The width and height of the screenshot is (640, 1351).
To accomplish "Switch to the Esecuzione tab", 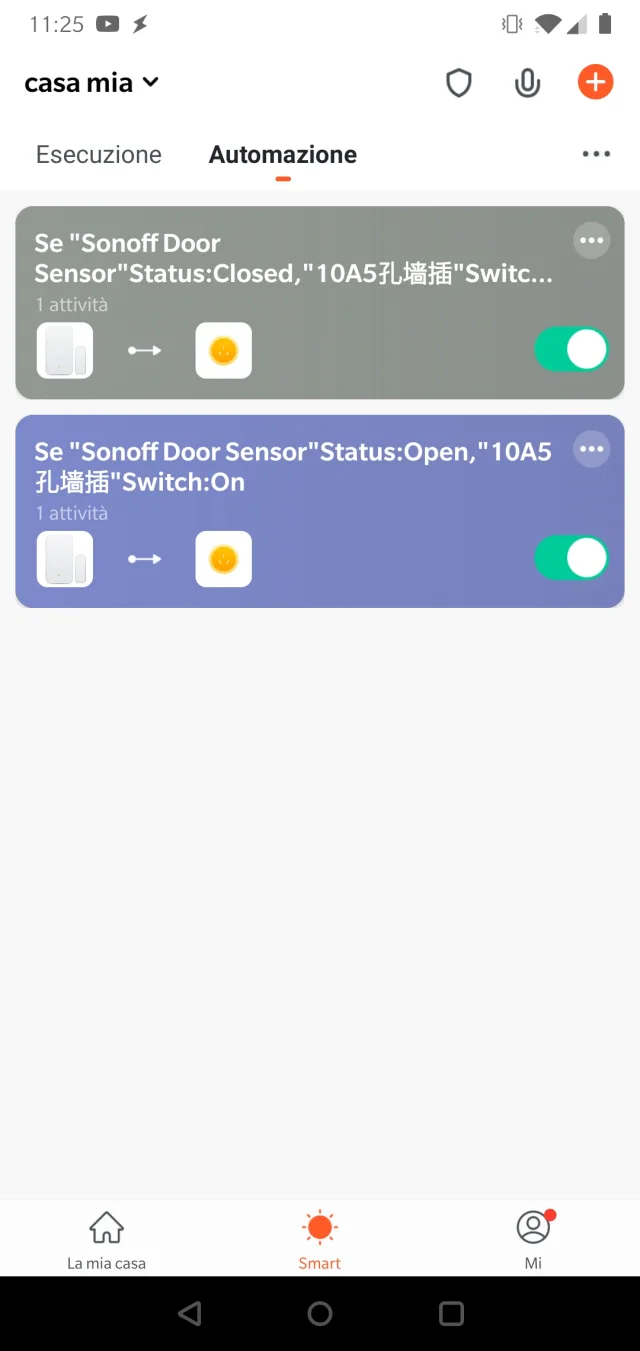I will pos(99,155).
